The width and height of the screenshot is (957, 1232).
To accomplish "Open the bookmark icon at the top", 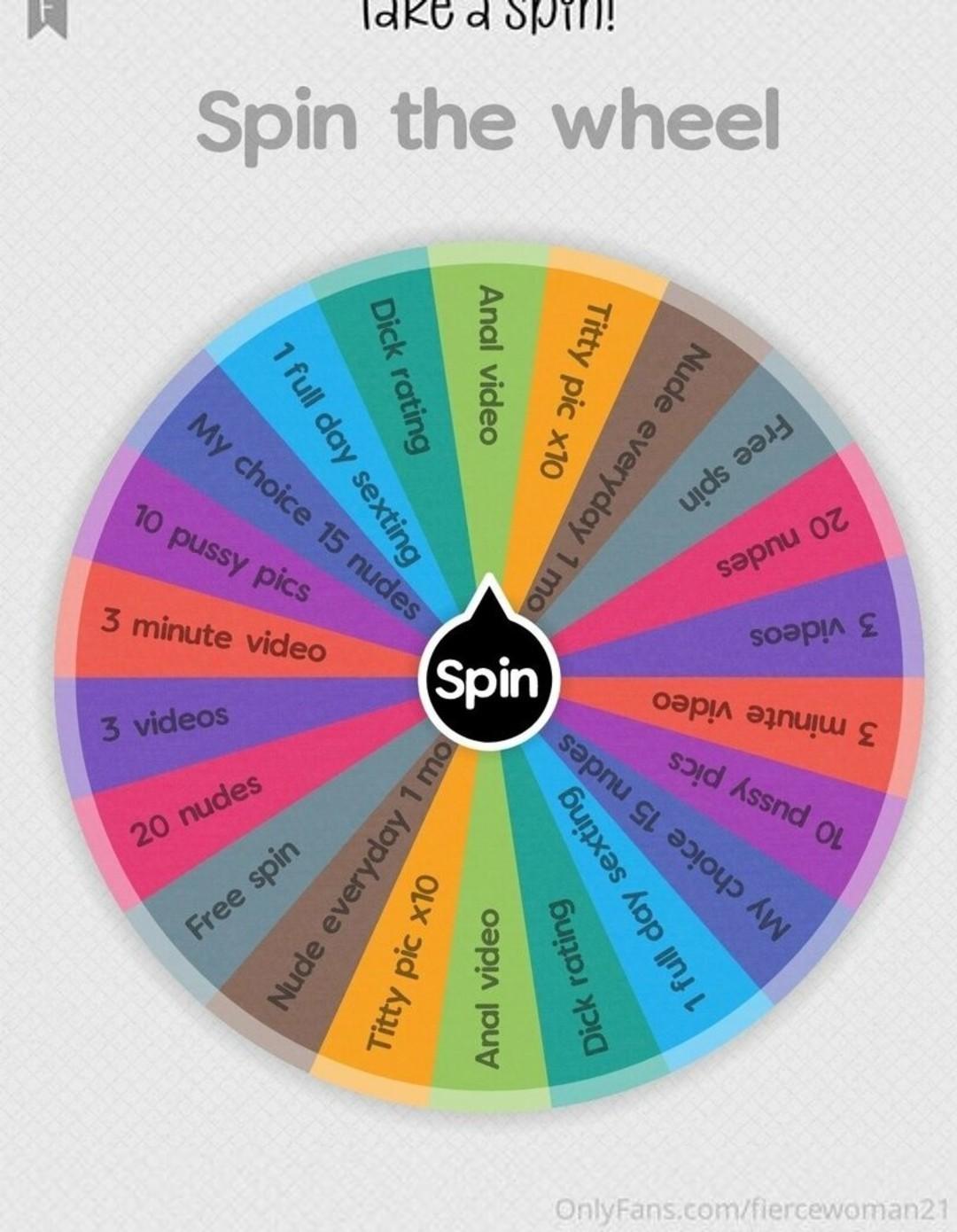I will pos(46,15).
